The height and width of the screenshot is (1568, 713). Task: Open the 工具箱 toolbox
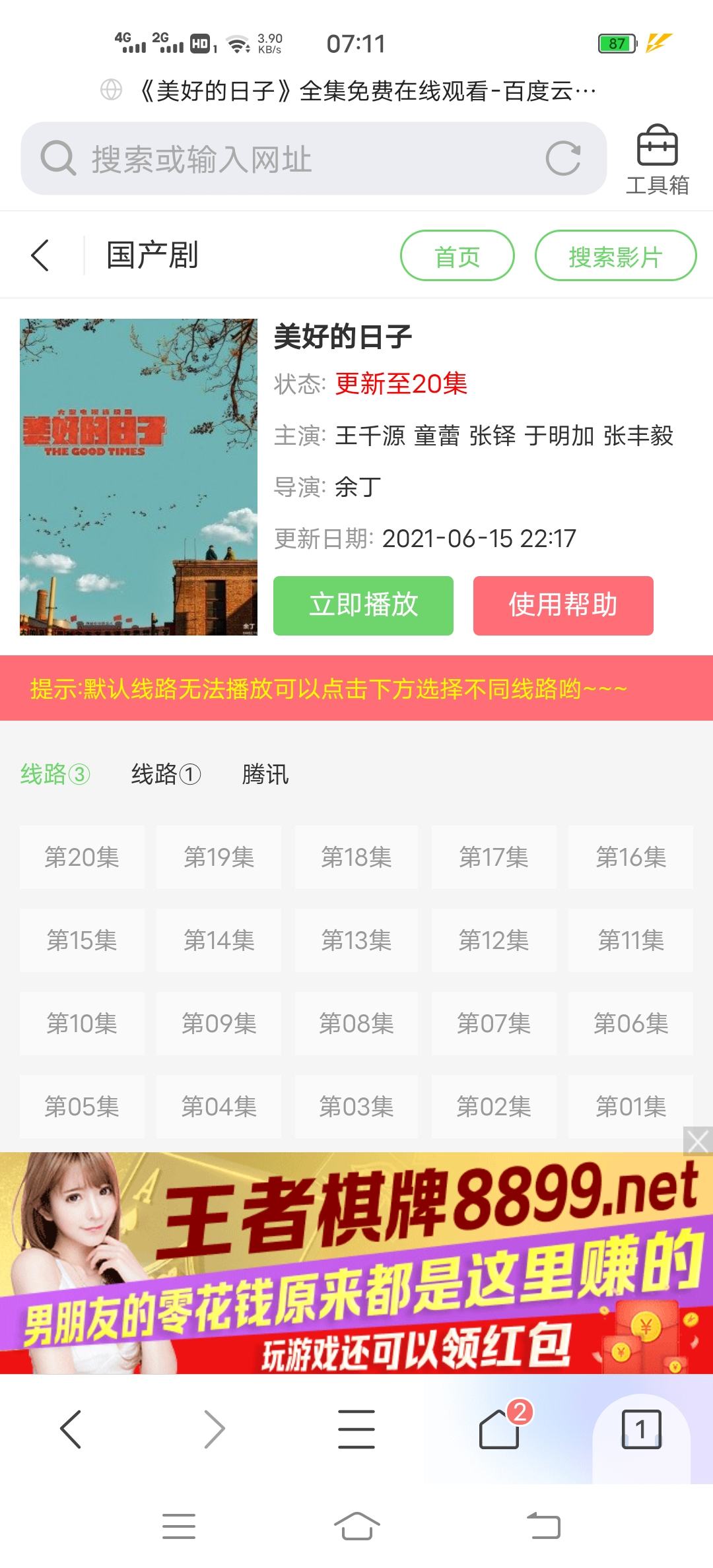click(x=657, y=160)
